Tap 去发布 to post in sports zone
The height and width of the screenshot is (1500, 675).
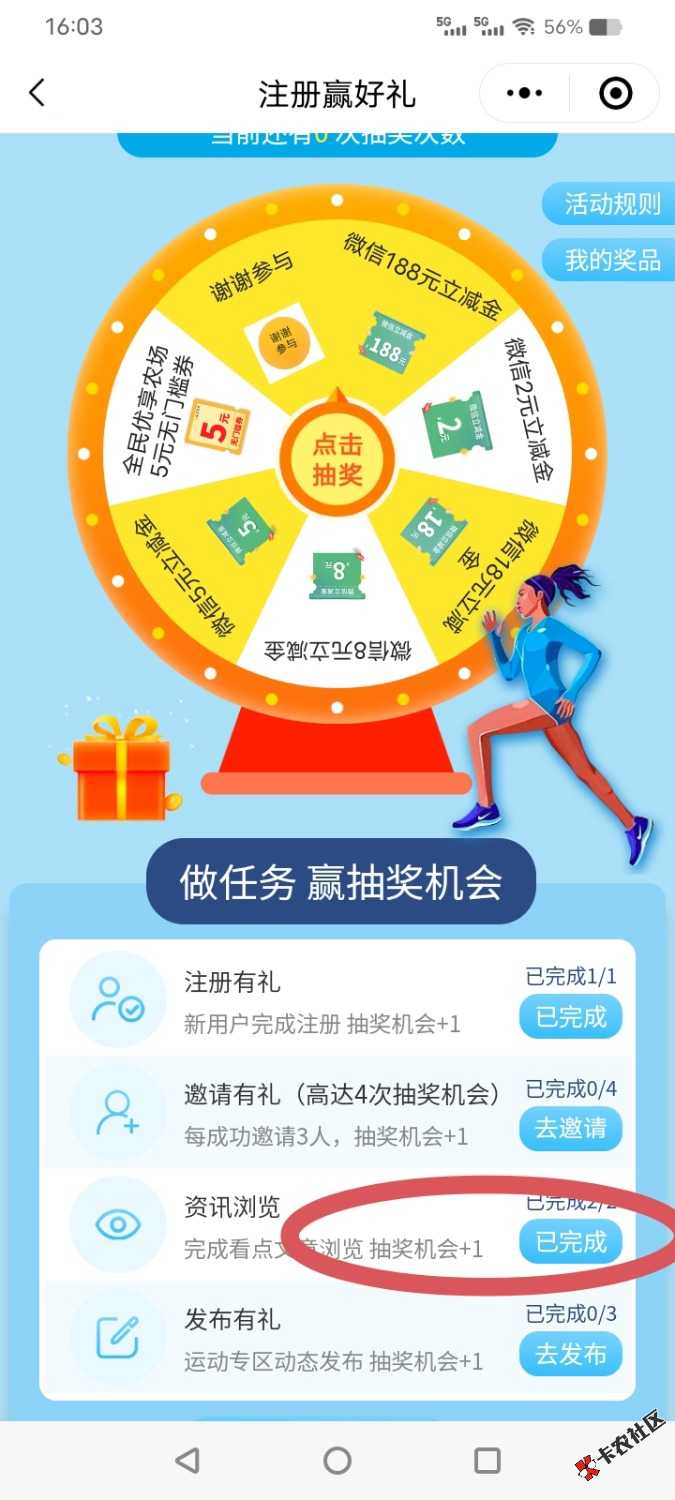point(570,1355)
